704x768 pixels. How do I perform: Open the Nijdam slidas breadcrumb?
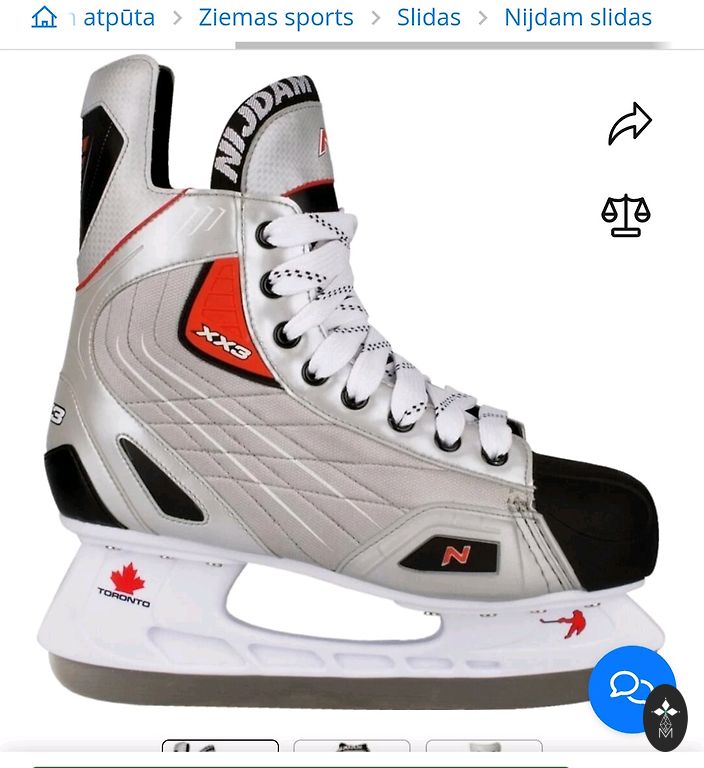pyautogui.click(x=577, y=17)
